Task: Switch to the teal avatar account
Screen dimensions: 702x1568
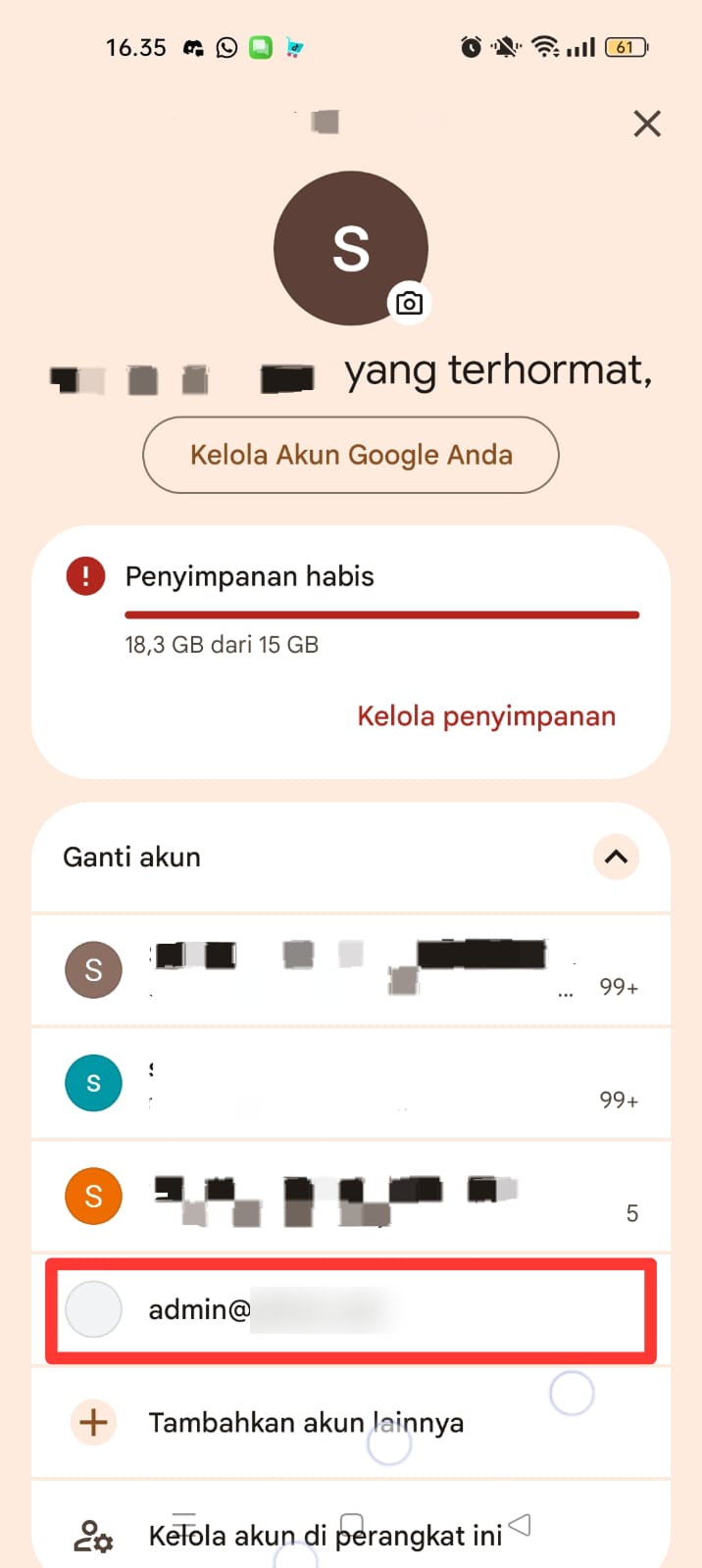Action: (350, 1083)
